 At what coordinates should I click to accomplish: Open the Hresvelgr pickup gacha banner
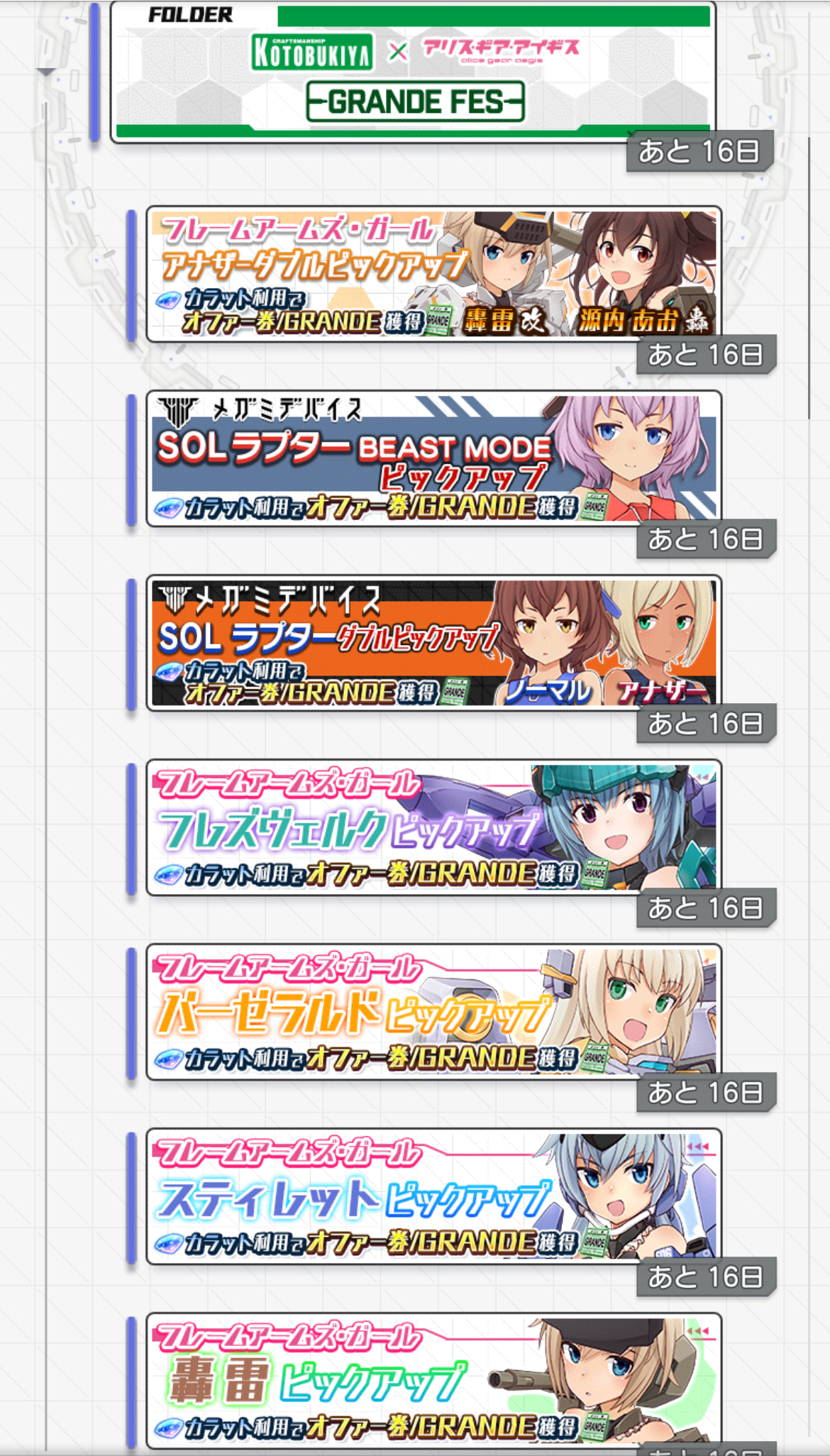click(433, 827)
